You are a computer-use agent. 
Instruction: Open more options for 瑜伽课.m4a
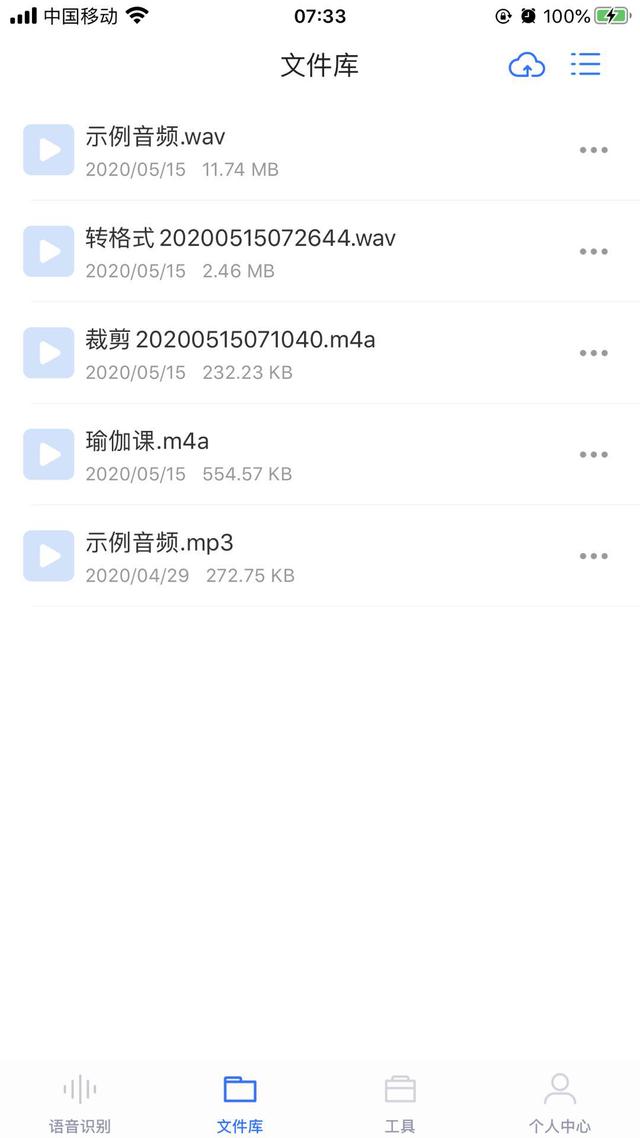[x=593, y=455]
